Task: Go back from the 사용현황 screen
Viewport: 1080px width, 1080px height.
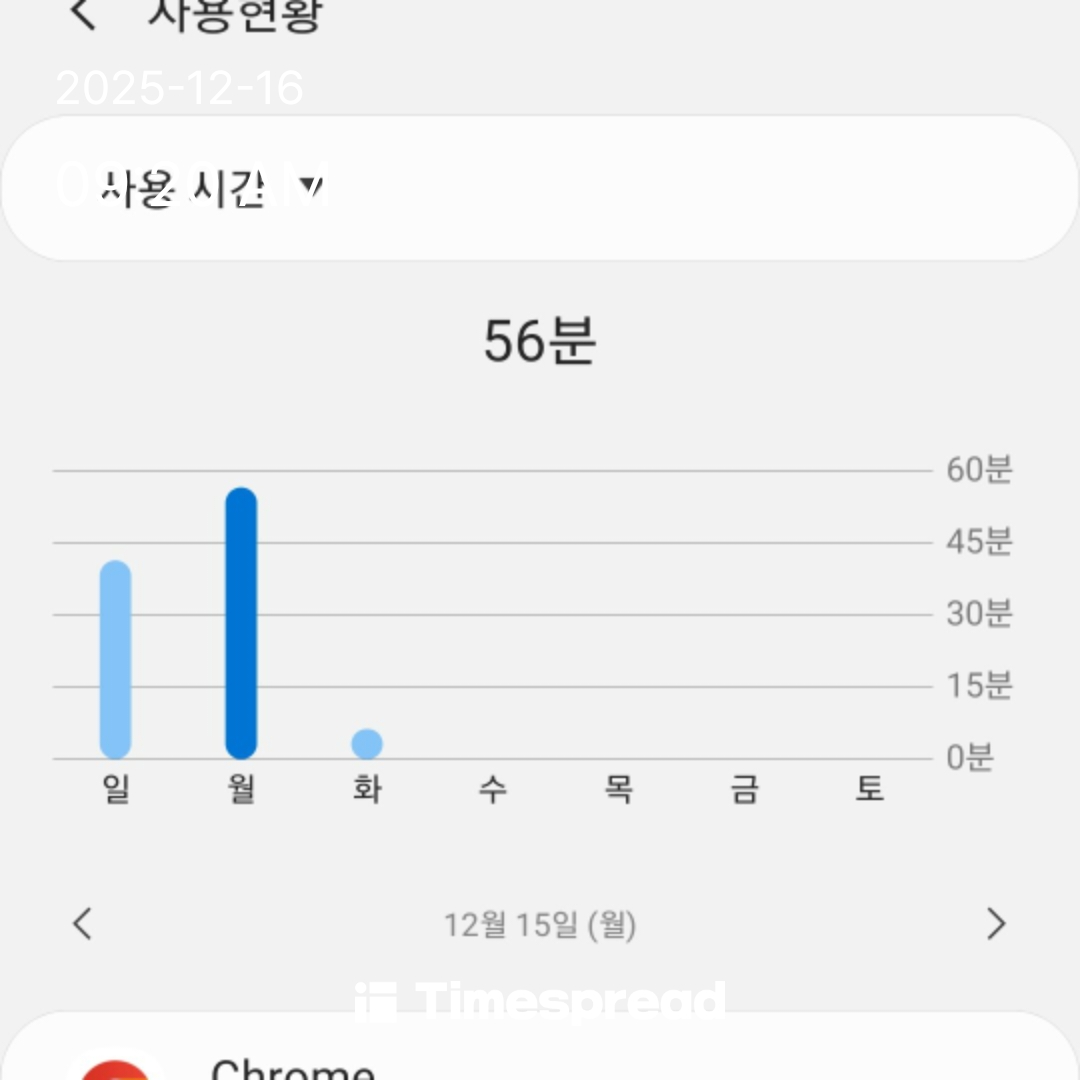Action: point(83,14)
